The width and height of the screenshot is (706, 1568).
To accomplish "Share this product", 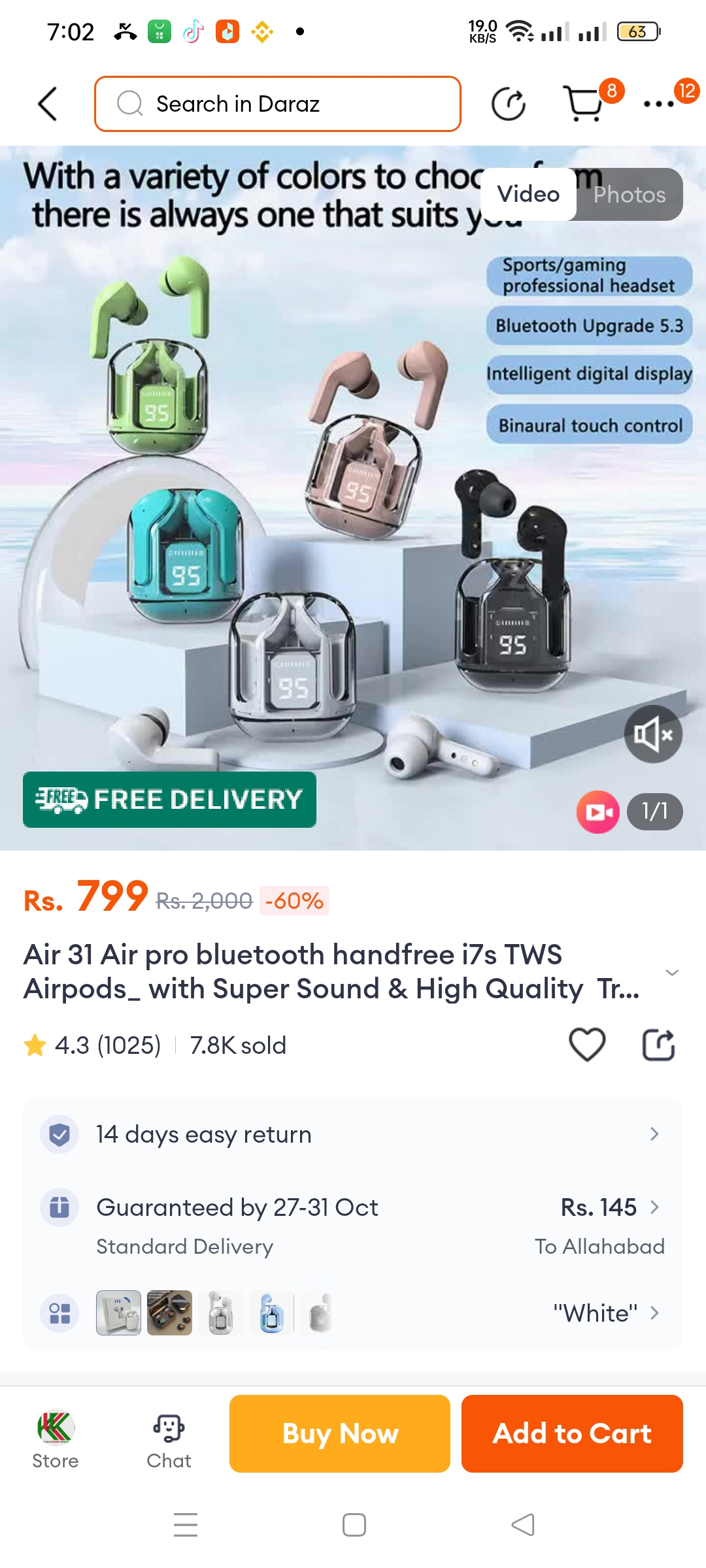I will [658, 1045].
